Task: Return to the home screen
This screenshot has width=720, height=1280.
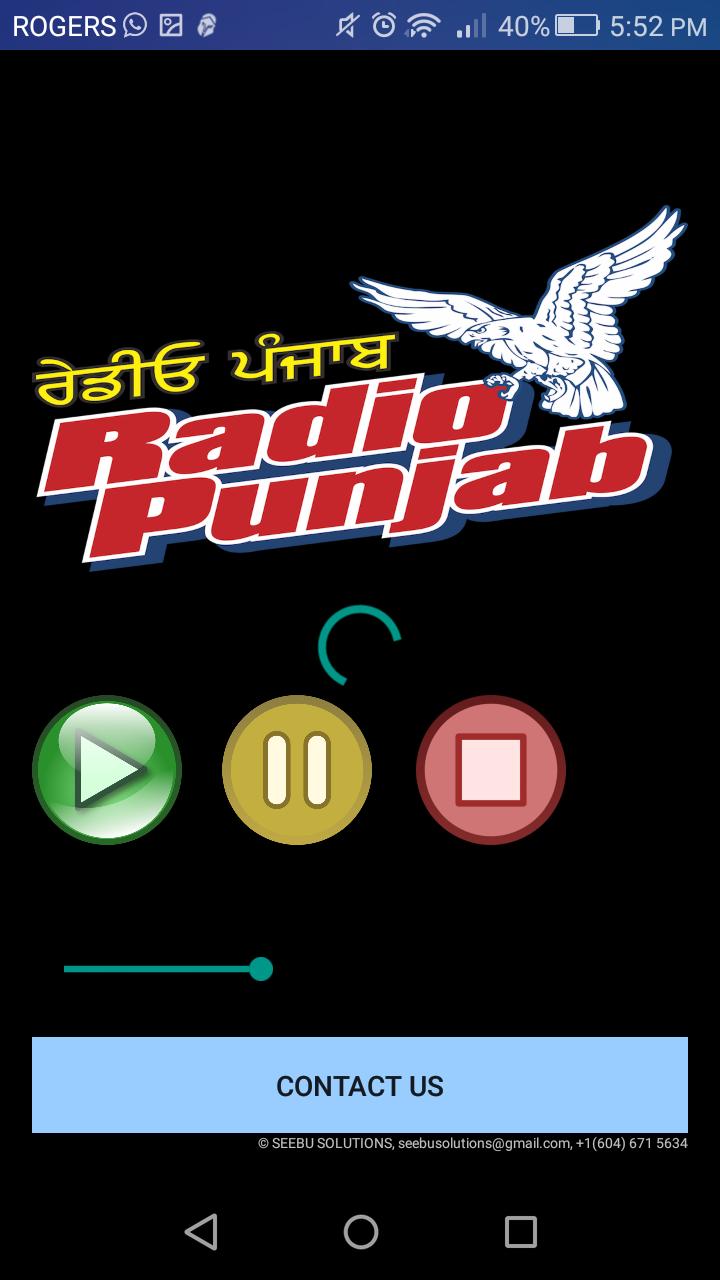Action: click(x=360, y=1232)
